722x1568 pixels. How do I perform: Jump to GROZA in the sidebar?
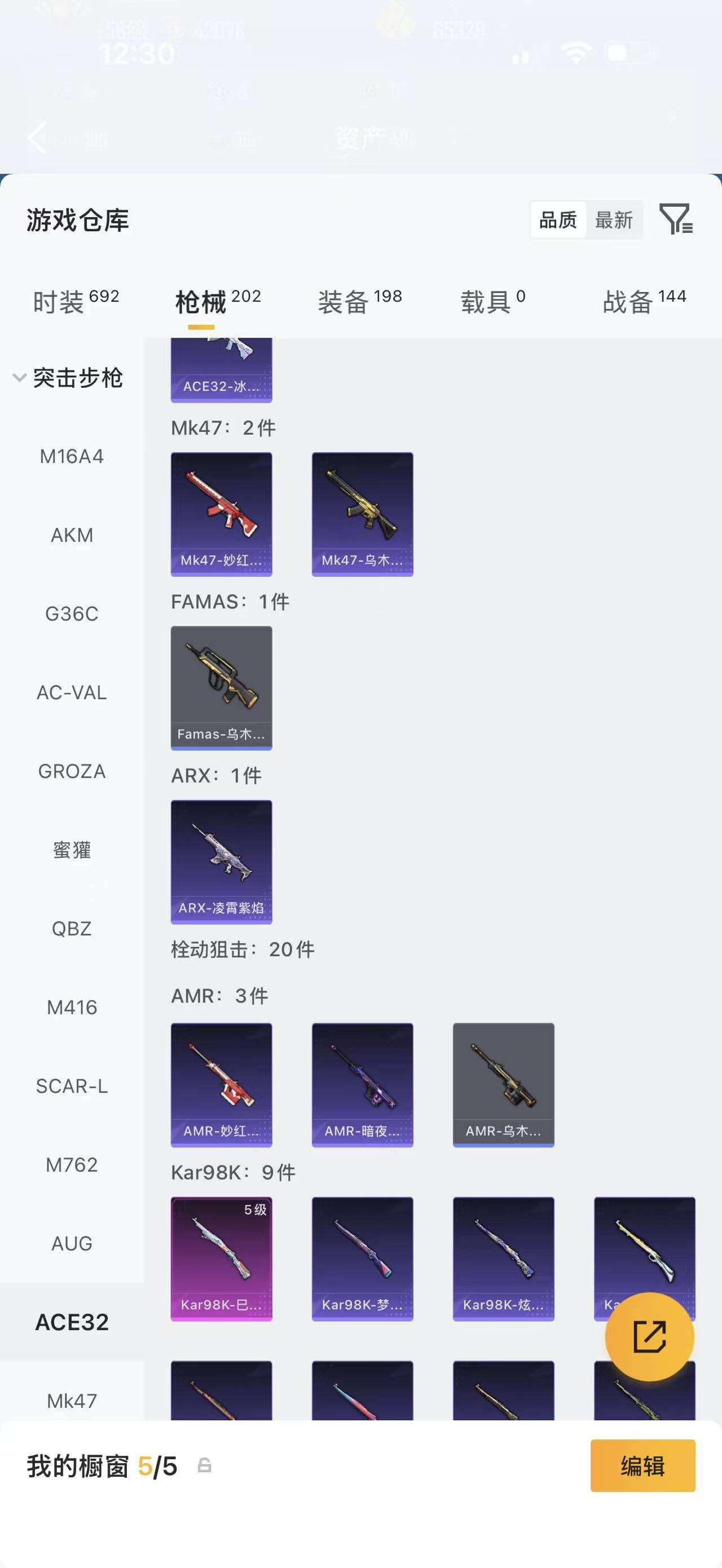(72, 771)
